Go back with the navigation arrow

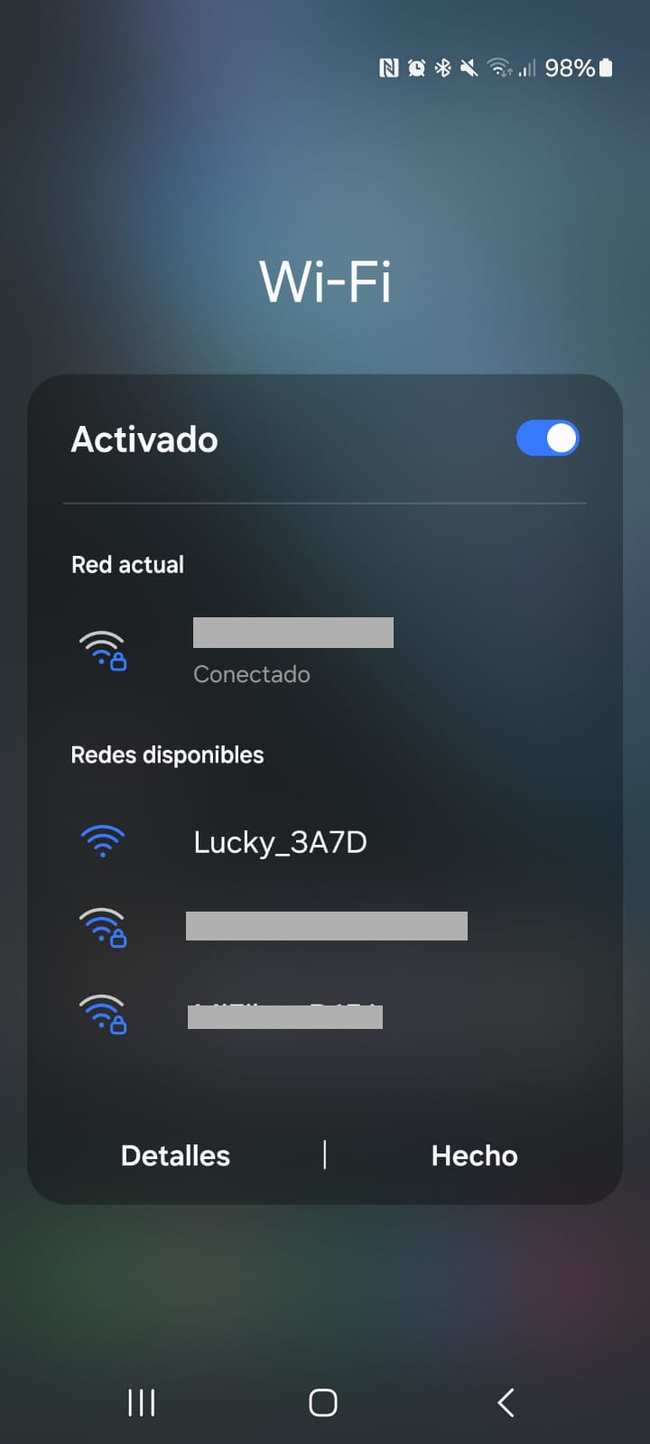506,1402
